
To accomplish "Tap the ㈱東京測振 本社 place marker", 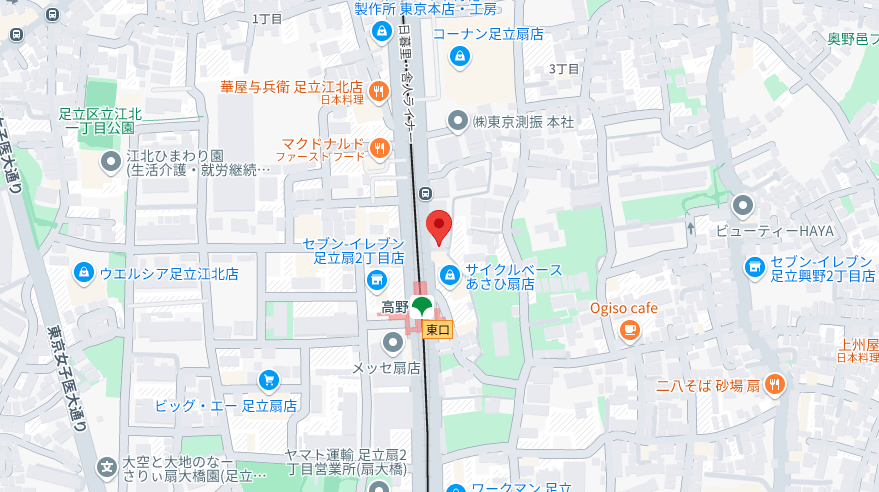I will 458,122.
